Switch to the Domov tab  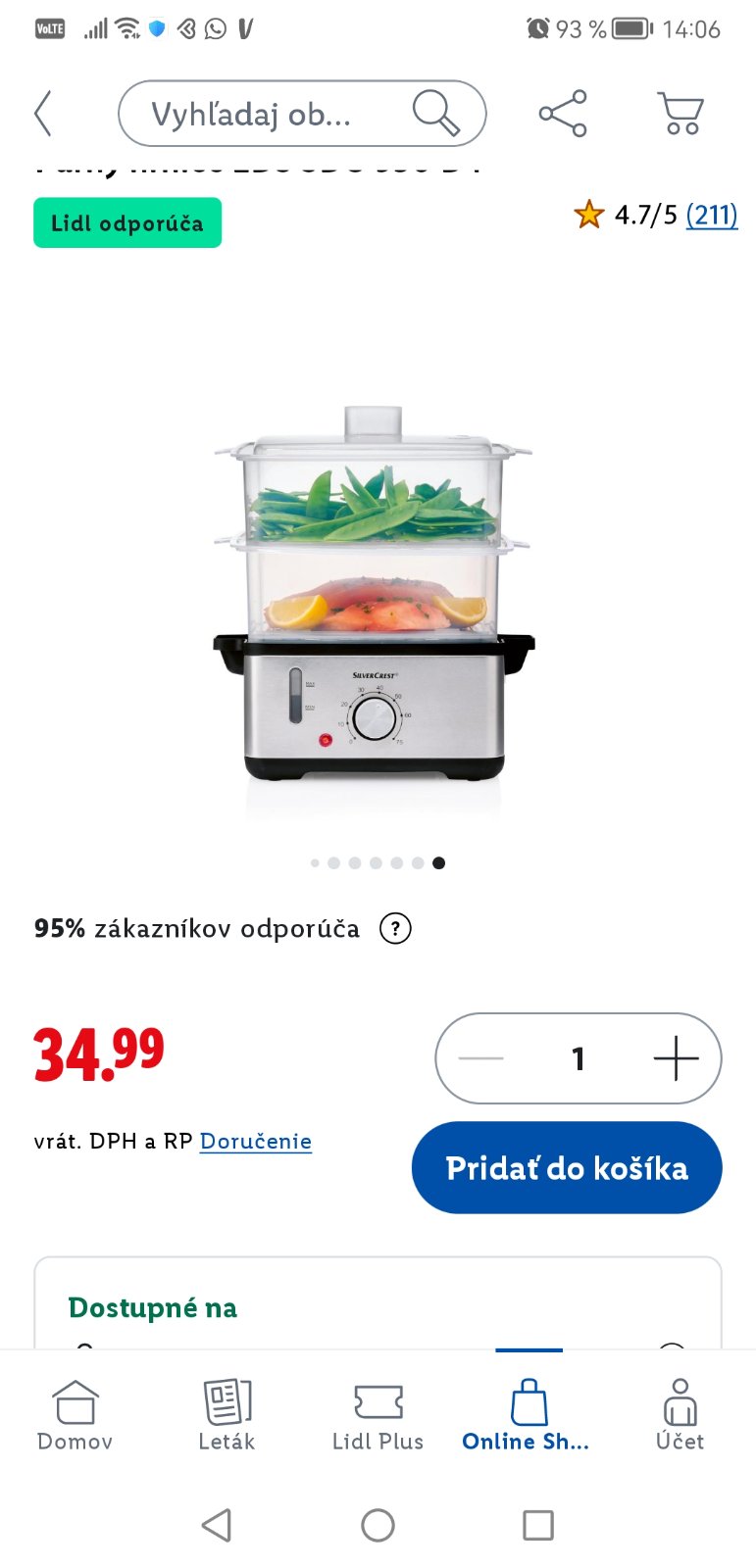[76, 1414]
